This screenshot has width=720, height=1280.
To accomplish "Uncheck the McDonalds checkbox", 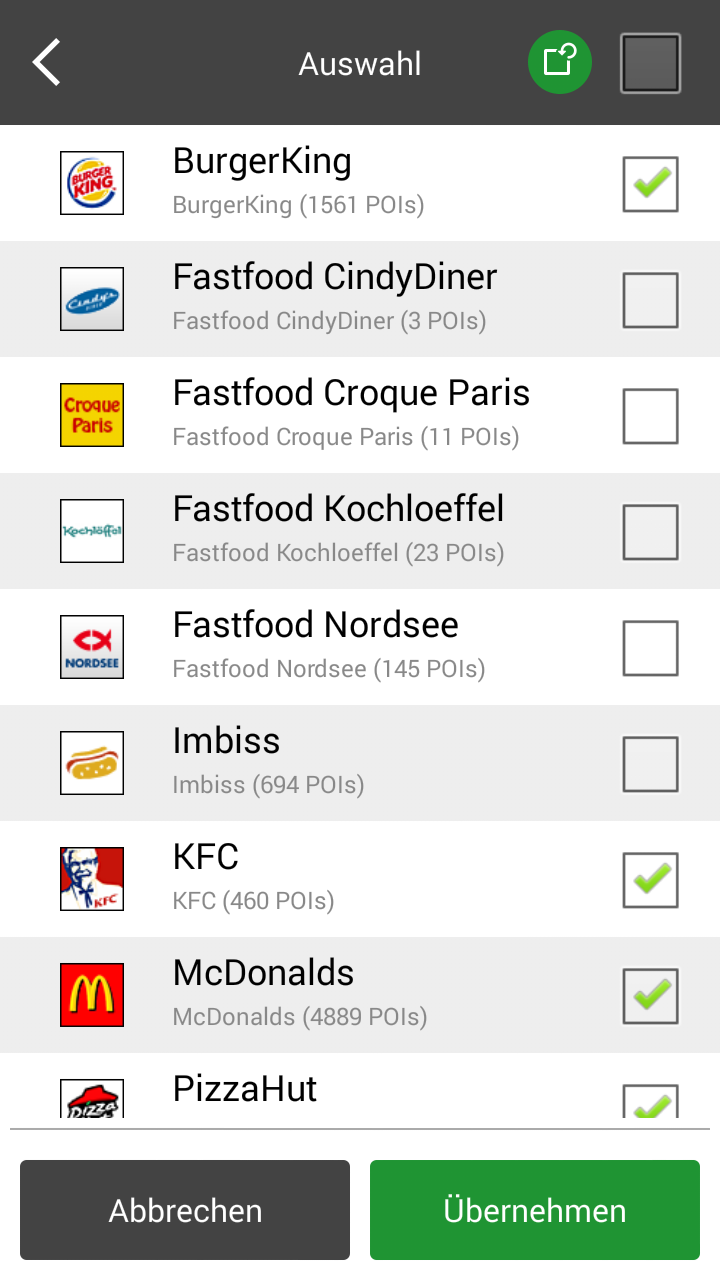I will click(x=650, y=996).
